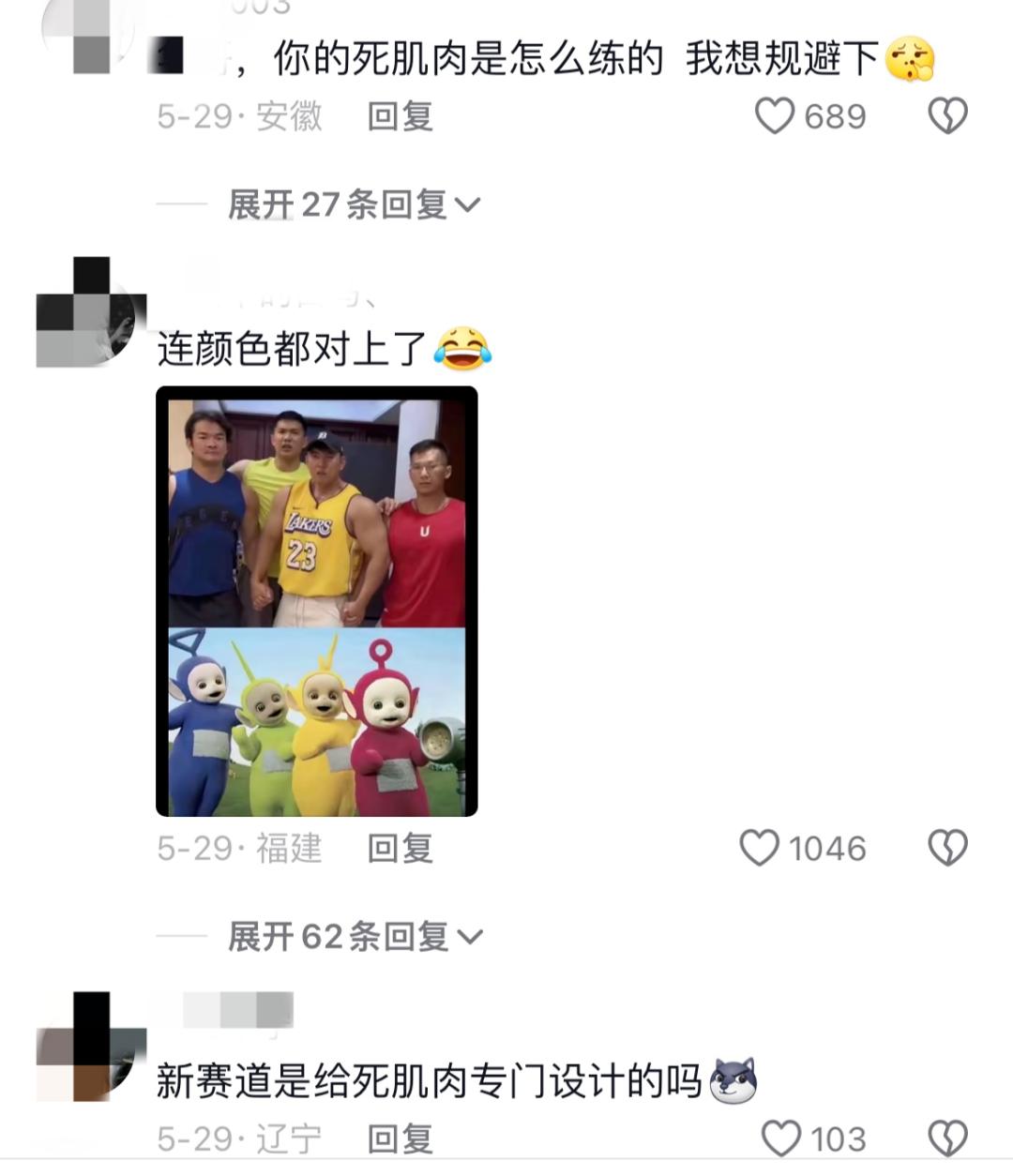1013x1176 pixels.
Task: Like the comment with 689 likes
Action: pyautogui.click(x=775, y=116)
